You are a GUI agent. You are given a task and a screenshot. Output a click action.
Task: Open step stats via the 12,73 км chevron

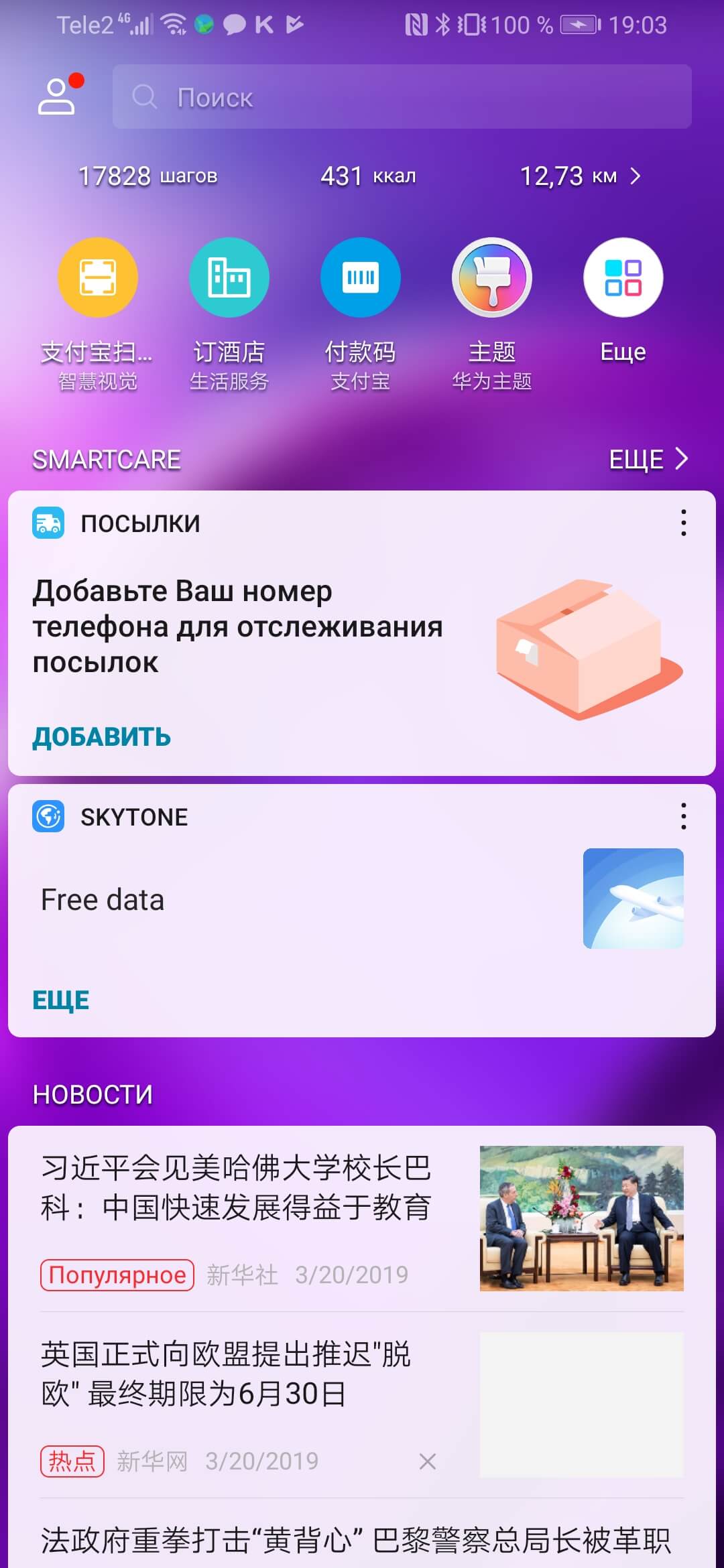coord(635,176)
